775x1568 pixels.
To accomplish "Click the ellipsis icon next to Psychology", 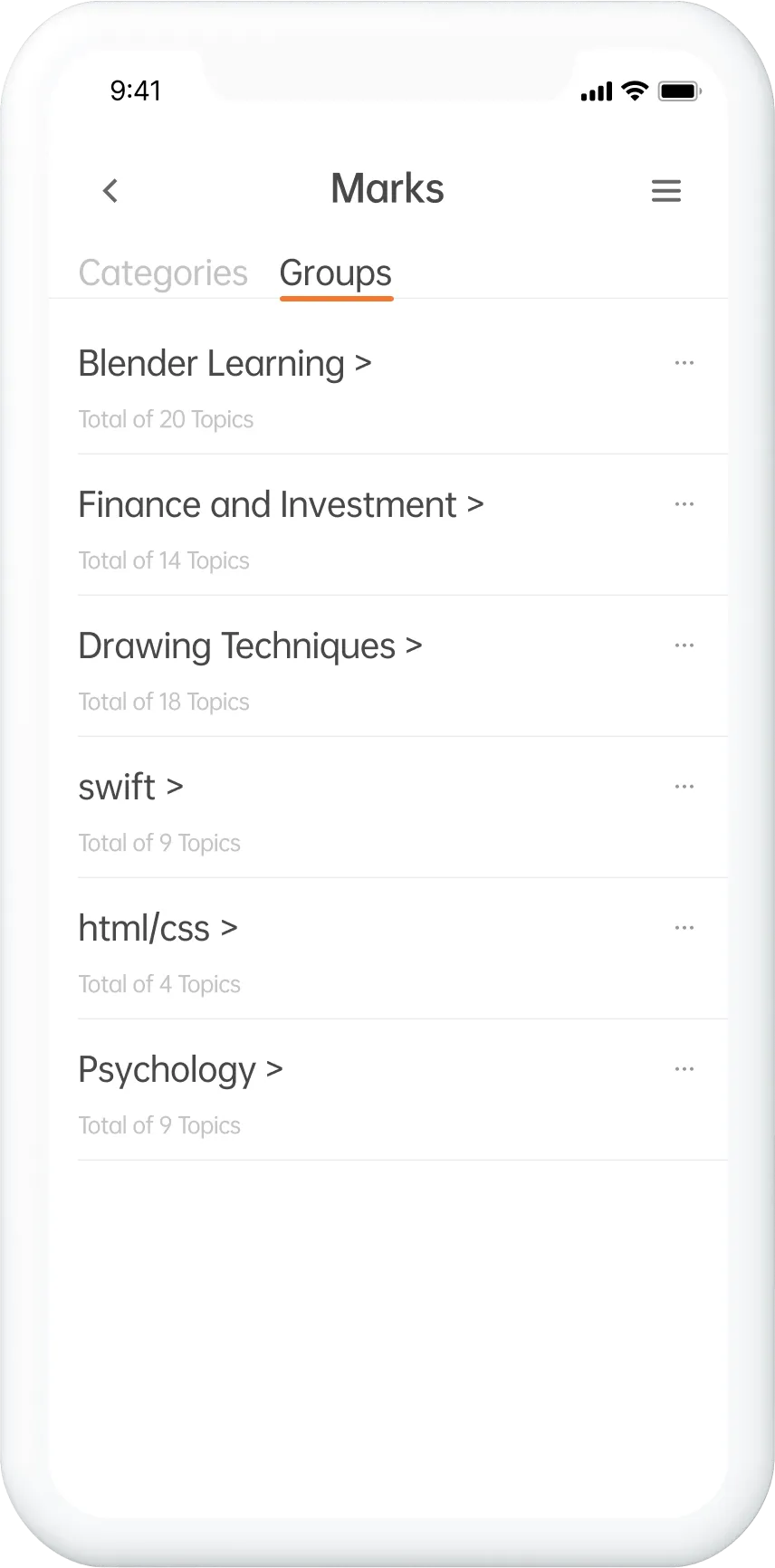I will point(684,1069).
